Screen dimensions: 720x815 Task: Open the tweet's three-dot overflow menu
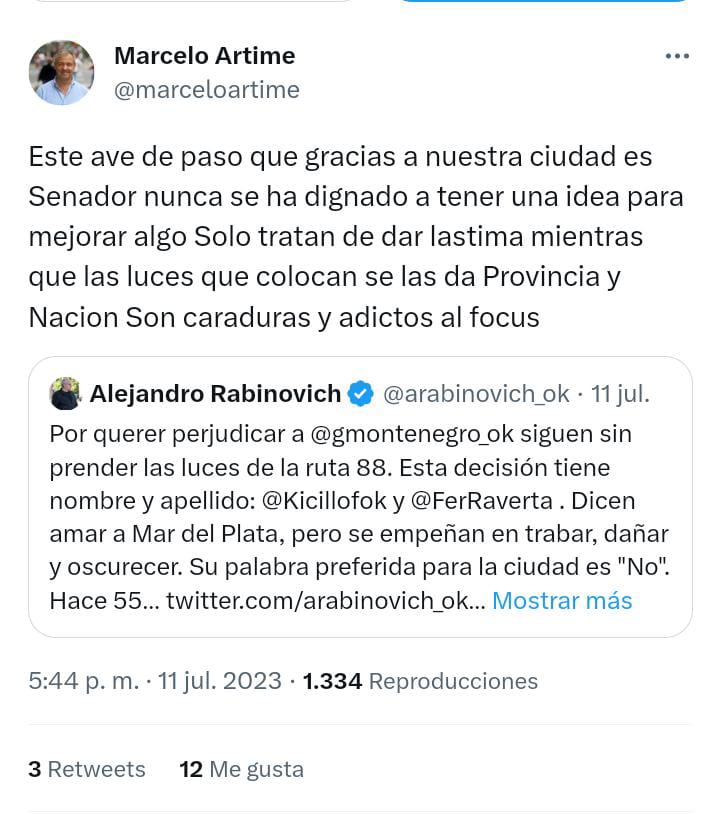pos(677,57)
